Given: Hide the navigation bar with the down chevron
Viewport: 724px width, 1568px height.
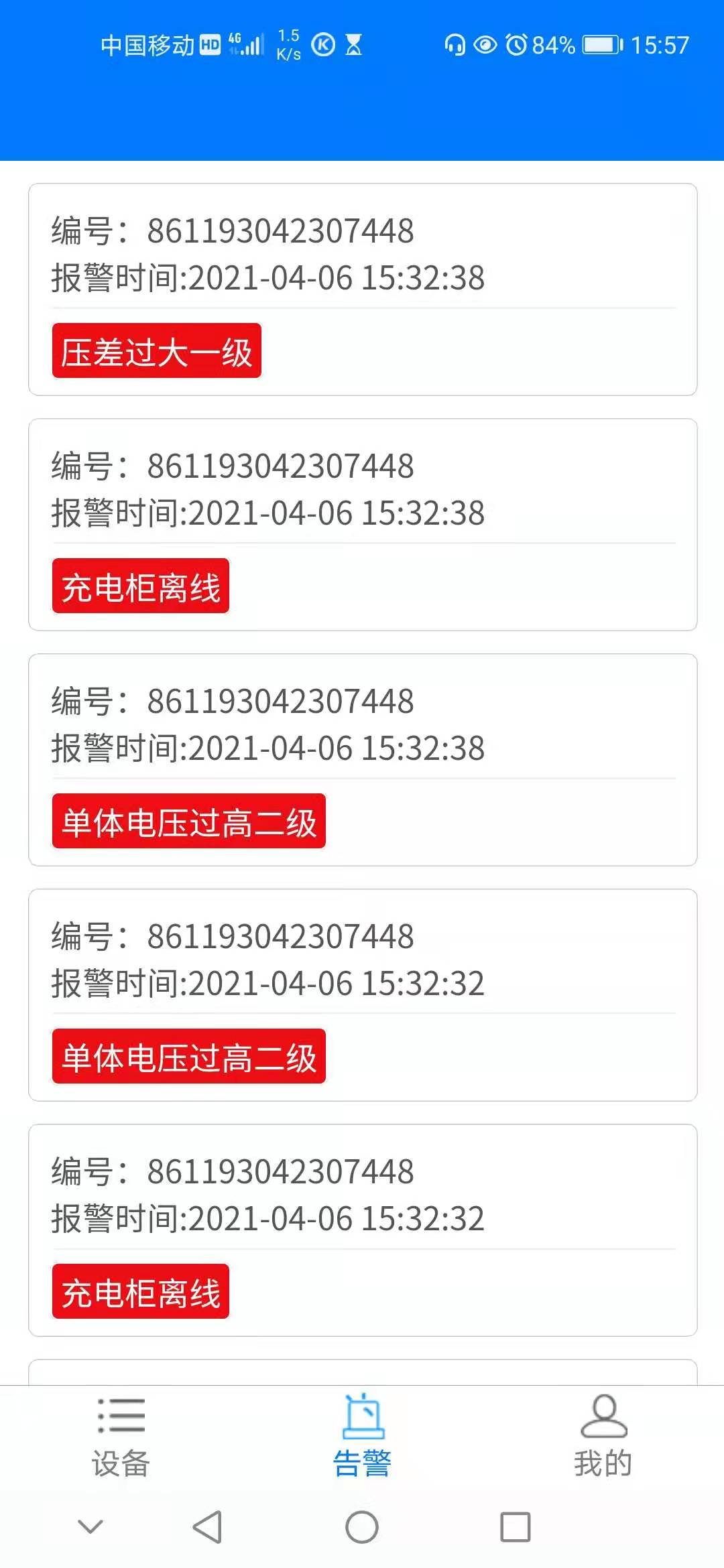Looking at the screenshot, I should click(90, 1526).
